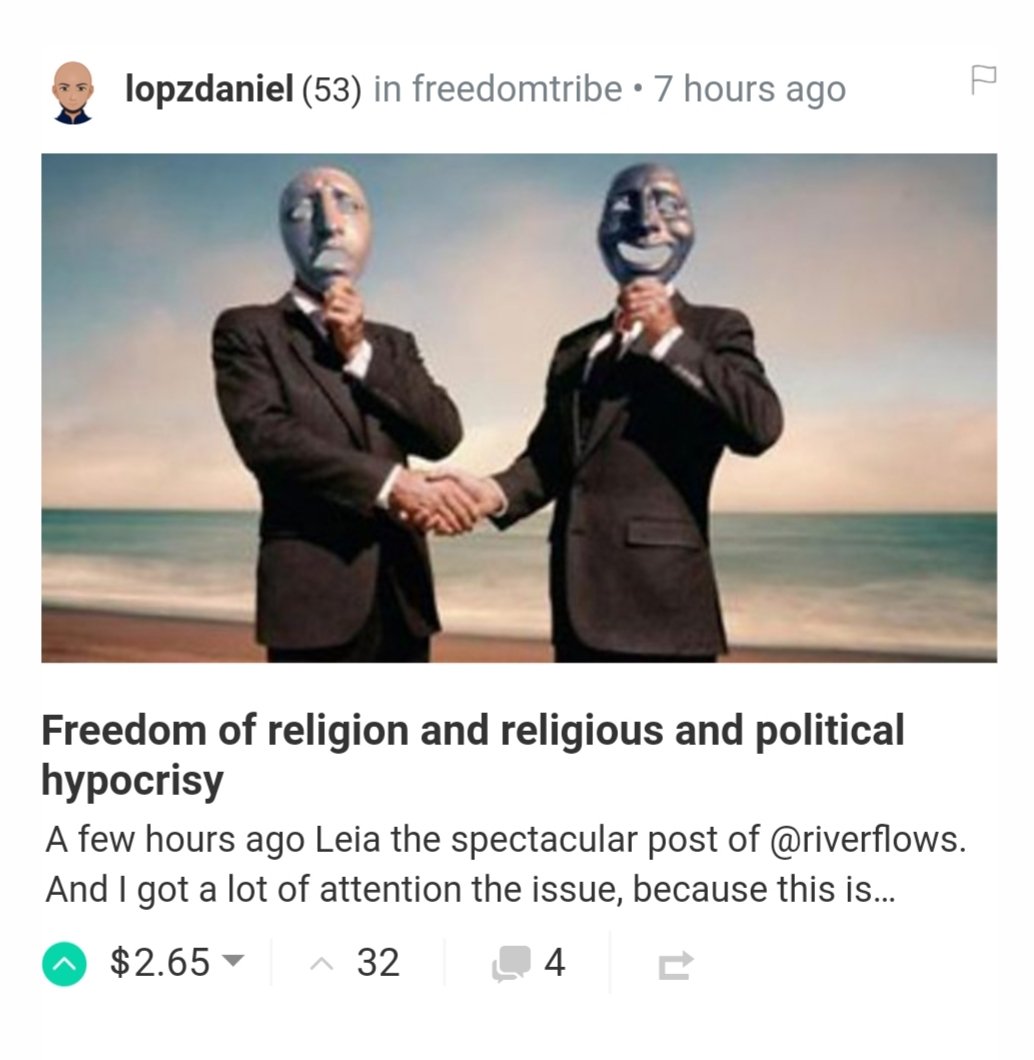Upvote the post with green arrow
Viewport: 1034px width, 1060px height.
(64, 964)
